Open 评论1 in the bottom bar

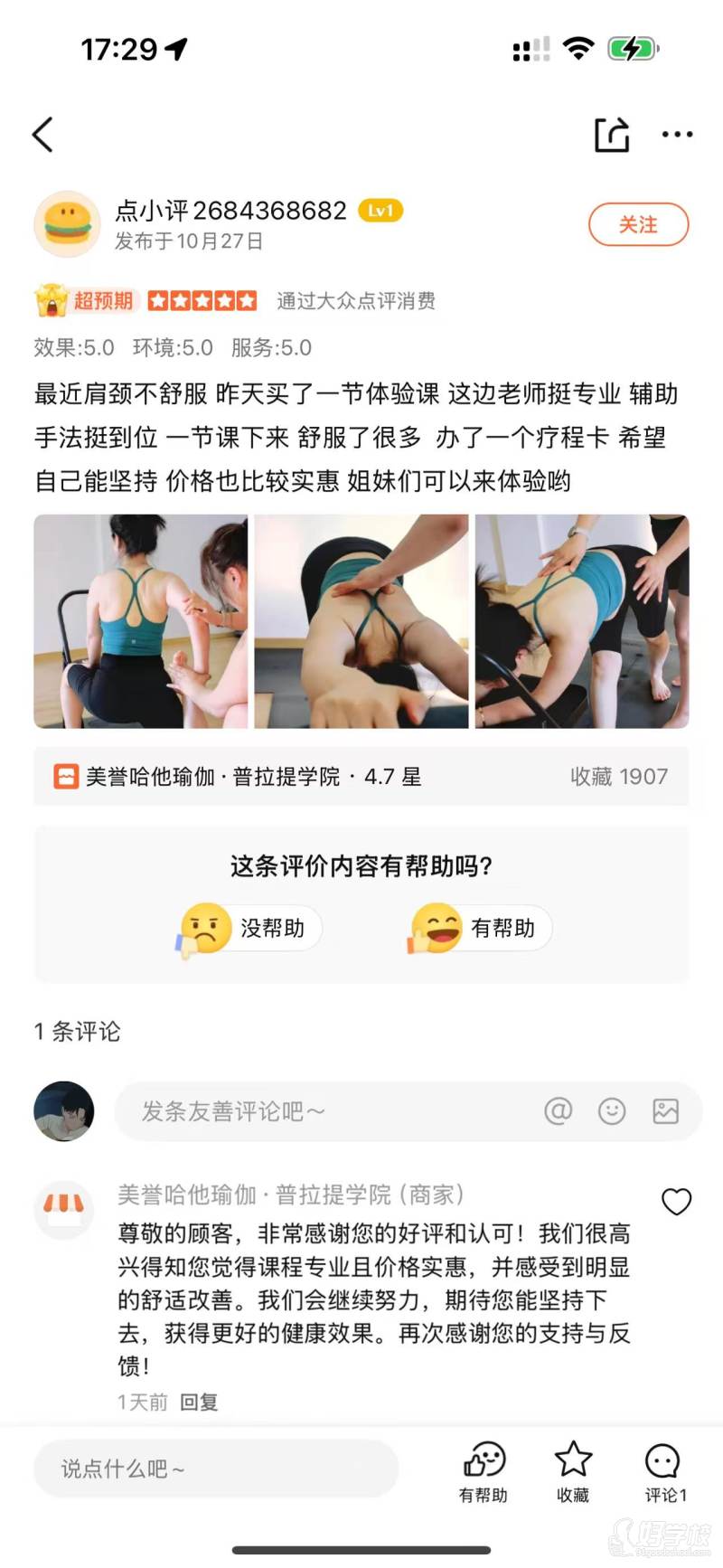(665, 1472)
